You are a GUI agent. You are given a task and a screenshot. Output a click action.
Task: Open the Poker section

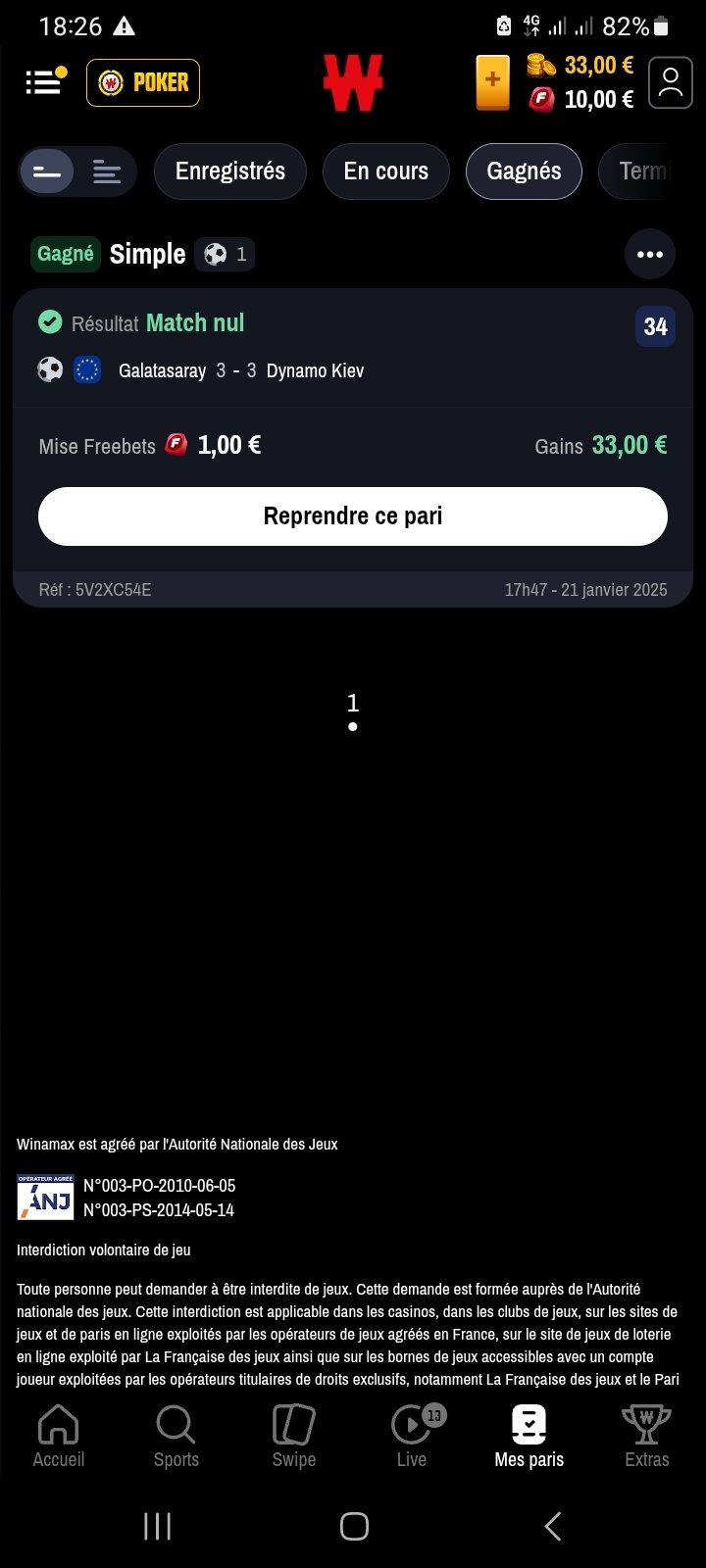pos(143,82)
